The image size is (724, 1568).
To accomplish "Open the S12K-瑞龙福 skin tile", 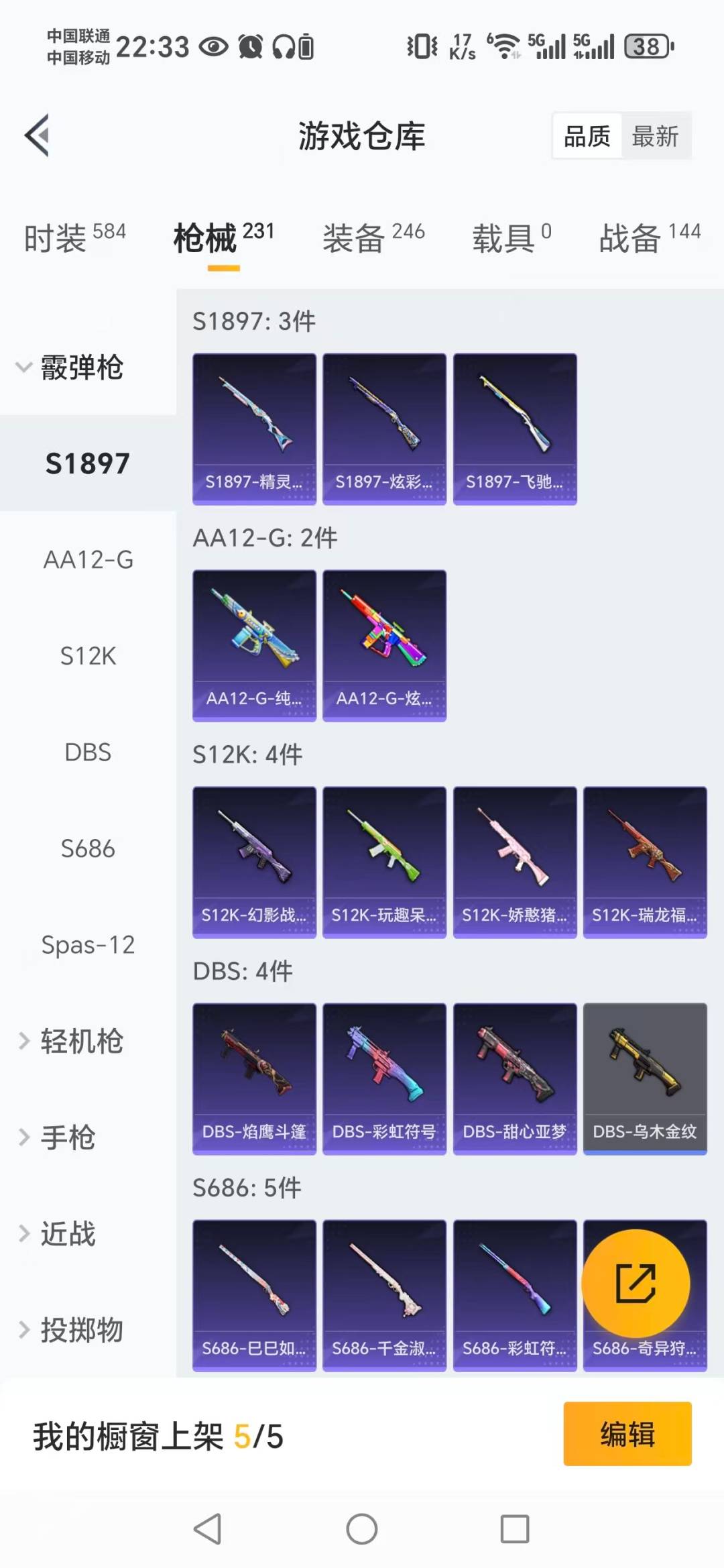I will (x=645, y=862).
